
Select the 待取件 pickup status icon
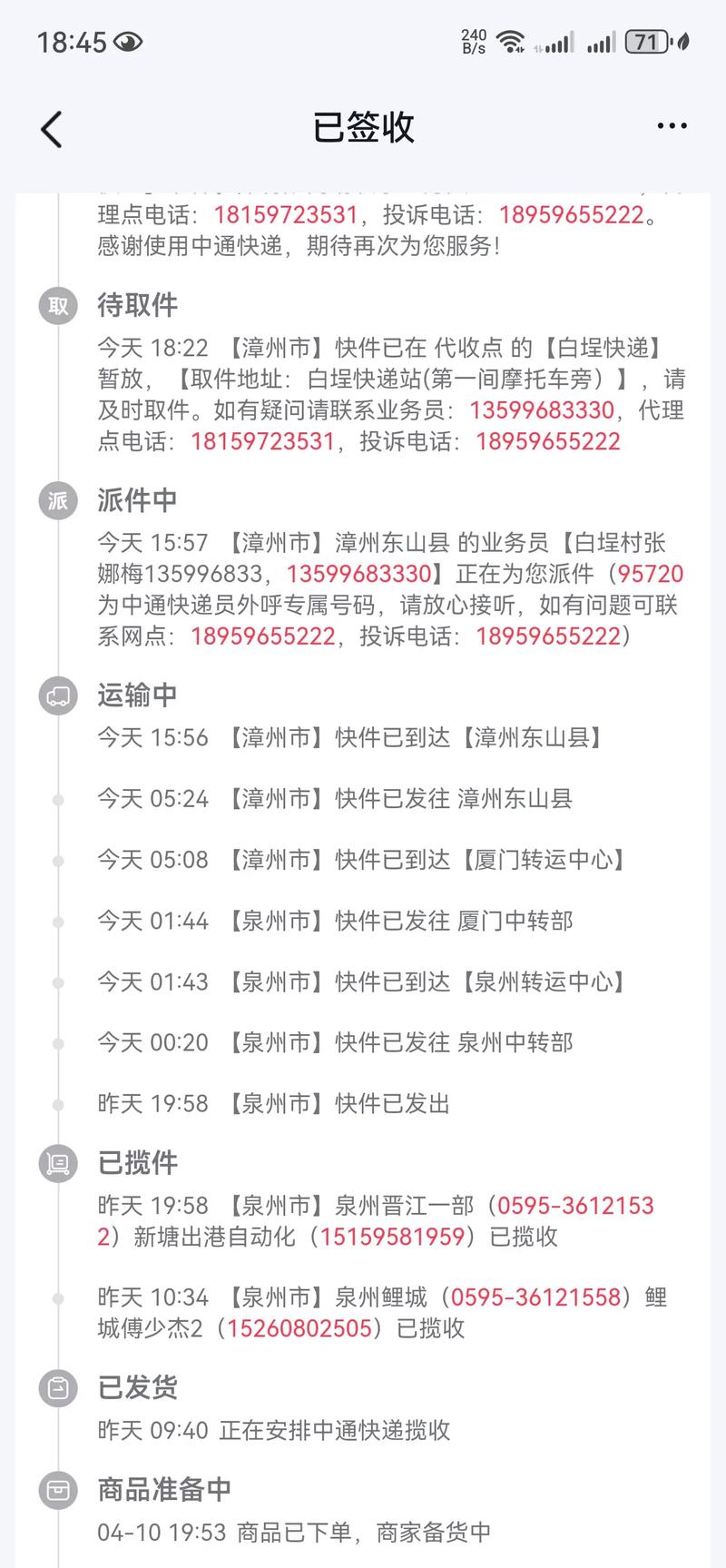pos(56,306)
